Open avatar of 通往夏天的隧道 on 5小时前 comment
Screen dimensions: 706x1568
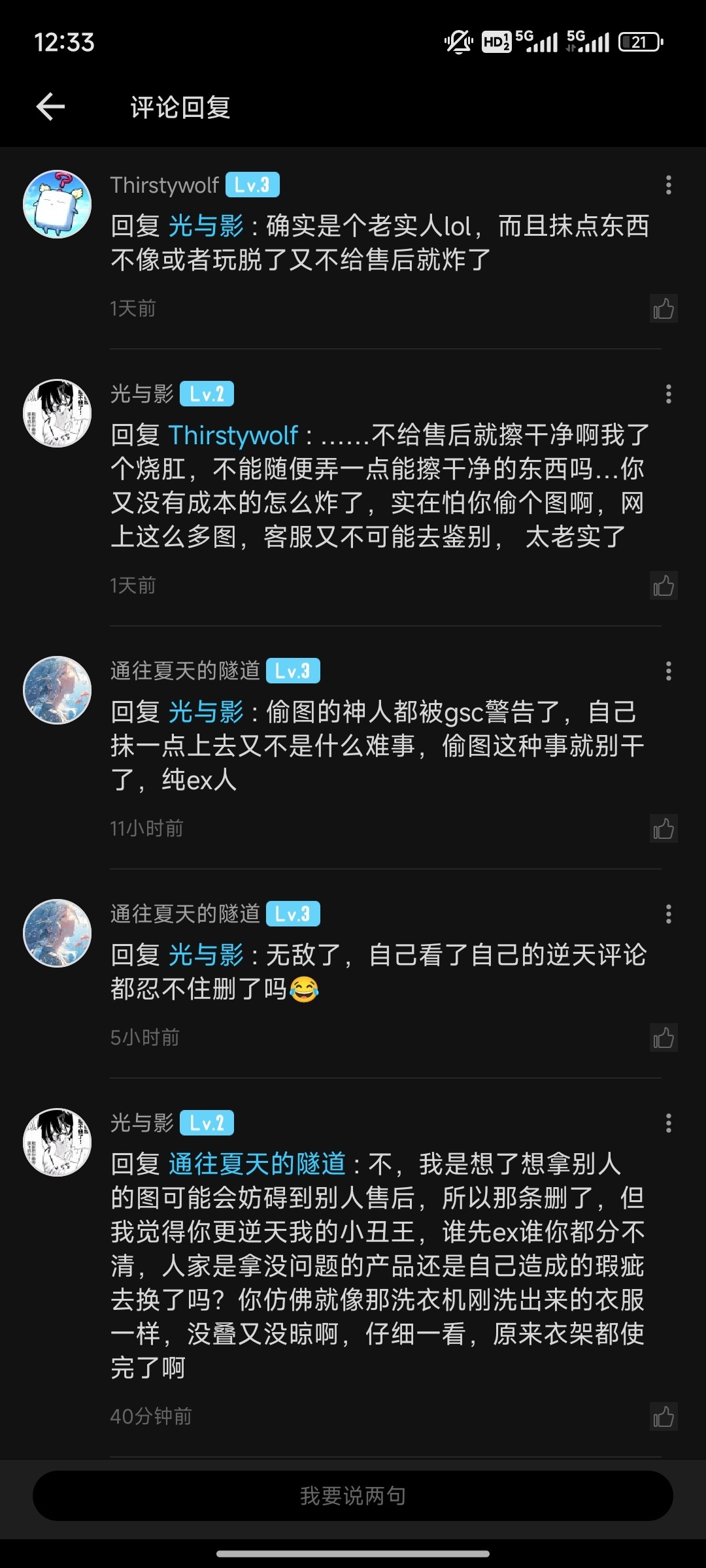point(58,934)
